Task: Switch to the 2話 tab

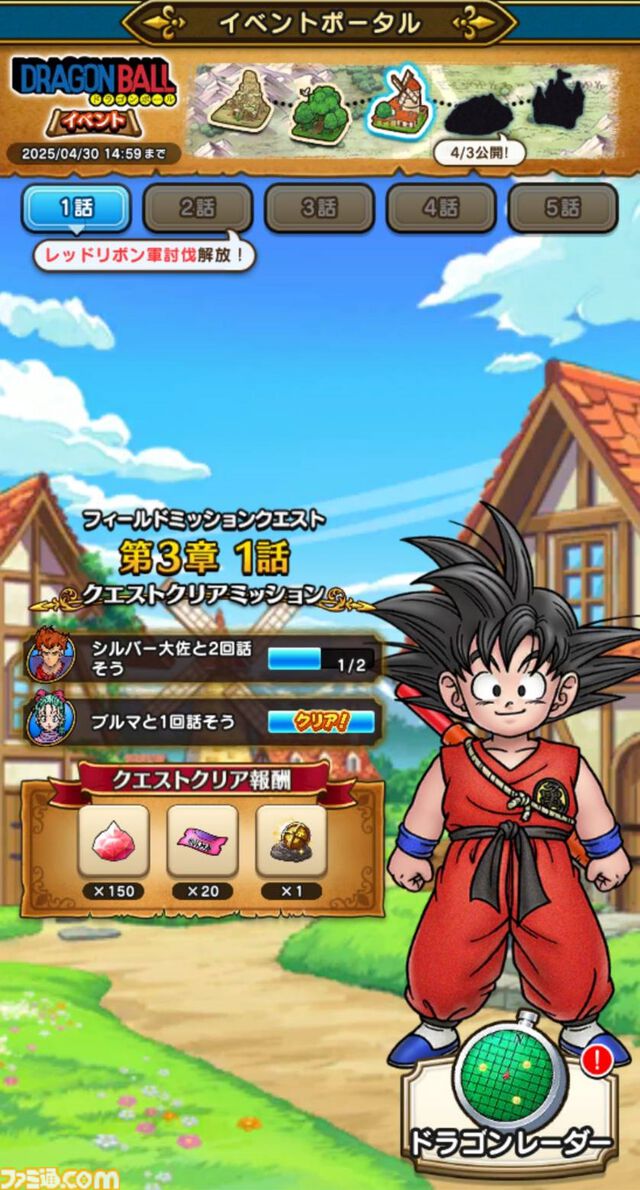Action: tap(198, 207)
